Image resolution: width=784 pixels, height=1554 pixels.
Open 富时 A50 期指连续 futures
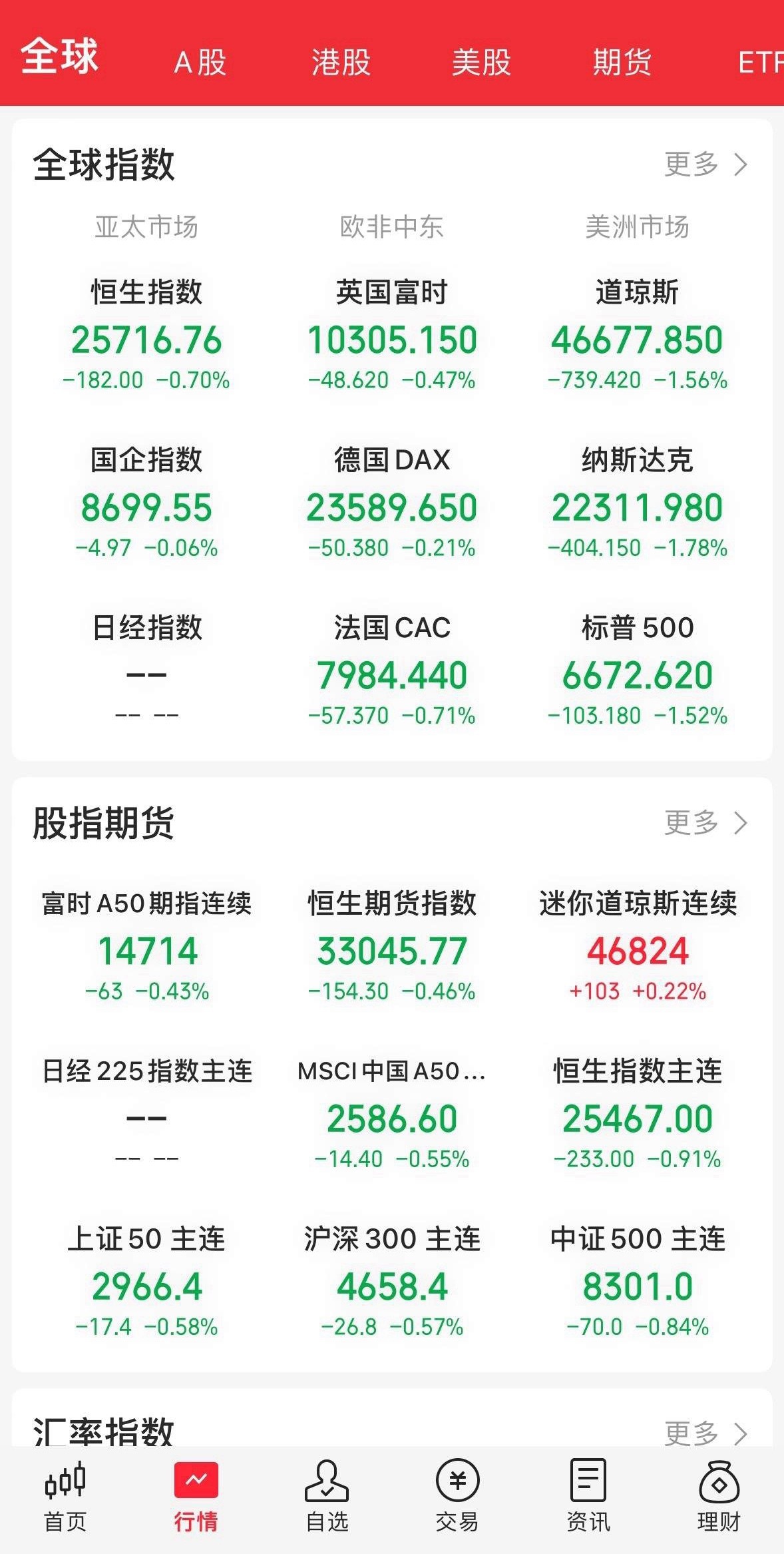(x=146, y=949)
